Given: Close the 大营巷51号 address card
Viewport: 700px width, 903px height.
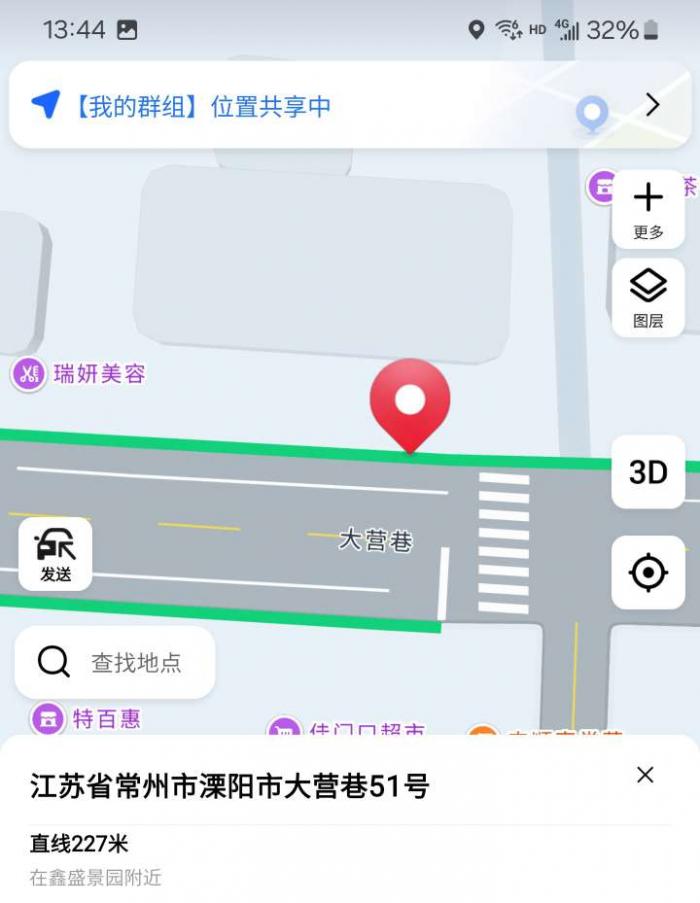Looking at the screenshot, I should [x=645, y=775].
